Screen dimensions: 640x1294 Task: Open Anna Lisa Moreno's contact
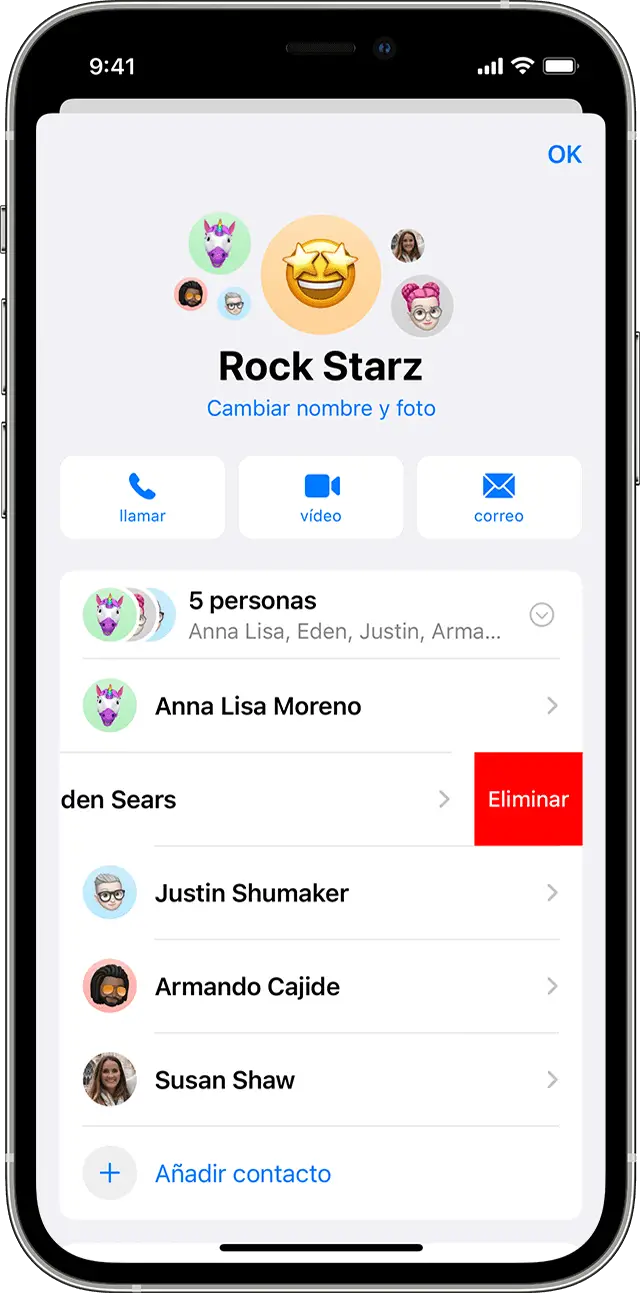tap(320, 706)
